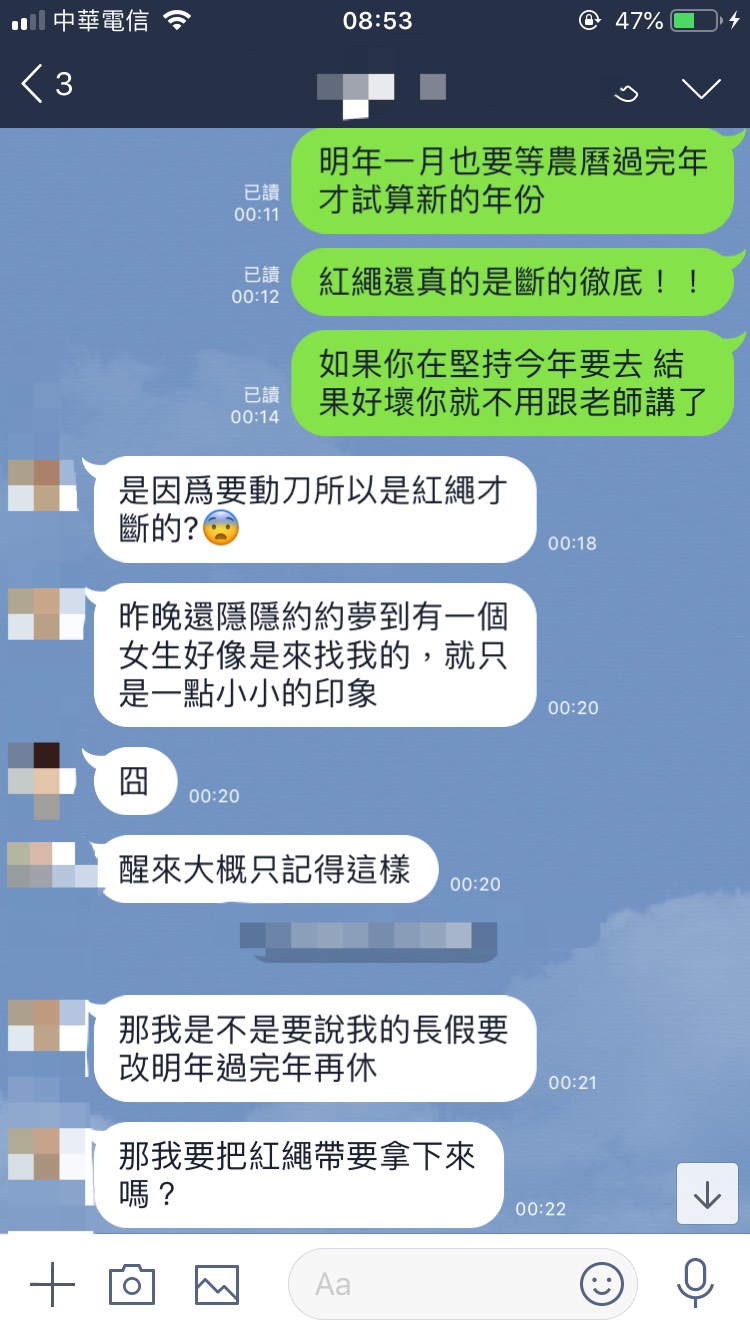Expand the chat options dropdown chevron
The image size is (750, 1334).
click(701, 88)
